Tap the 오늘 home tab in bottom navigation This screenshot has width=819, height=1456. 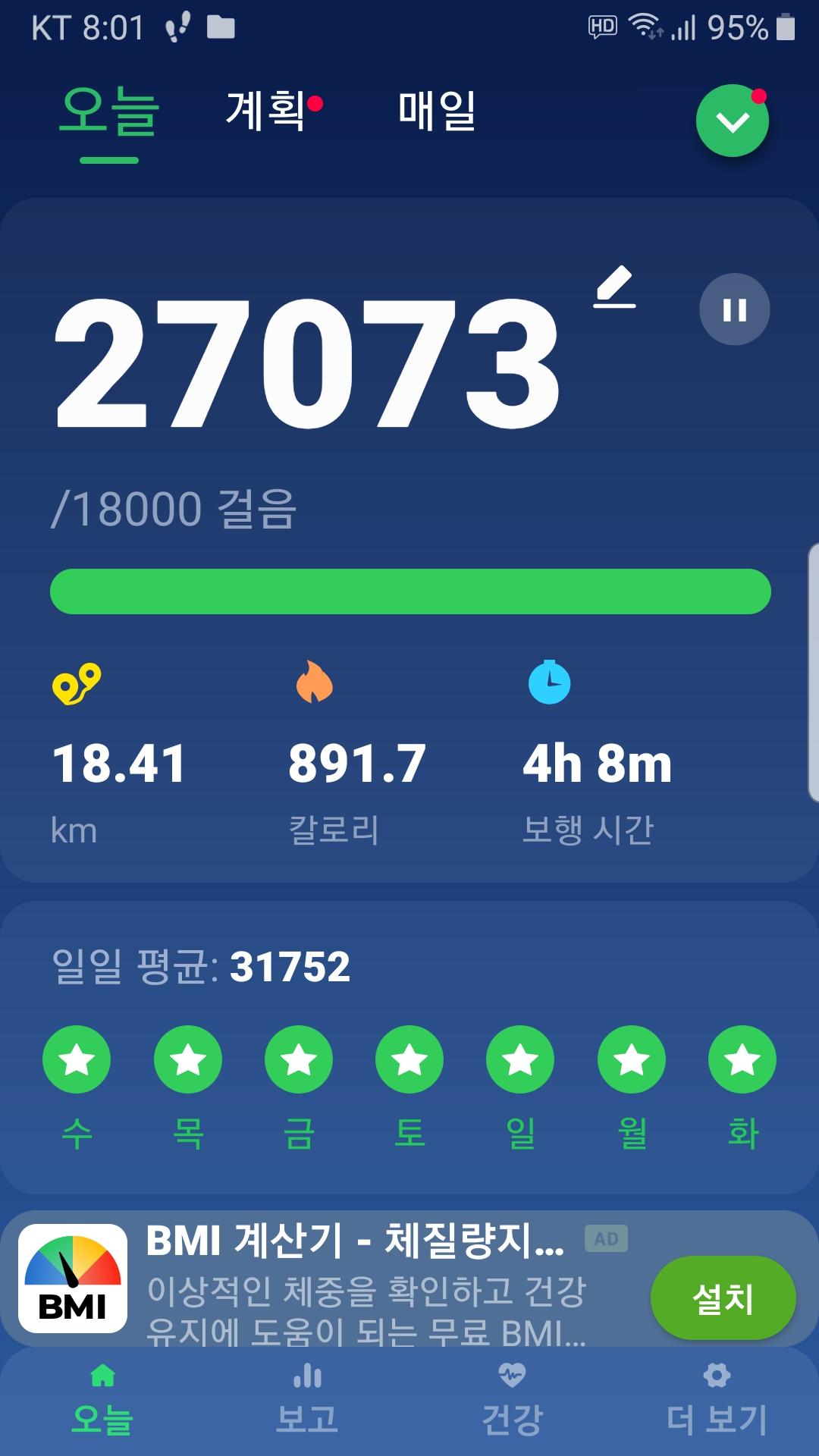(102, 1400)
